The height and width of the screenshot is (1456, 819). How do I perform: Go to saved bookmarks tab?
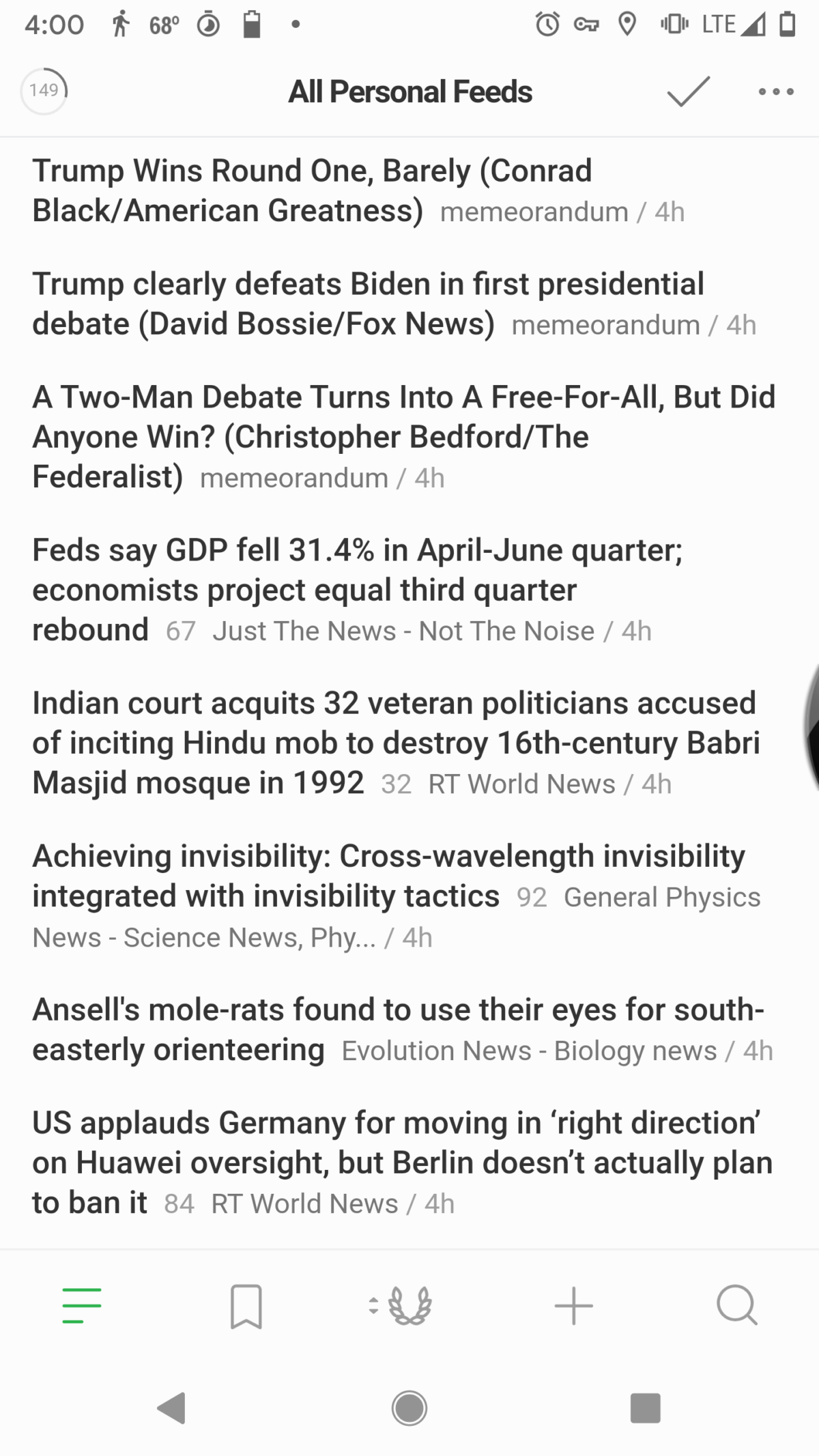coord(246,1306)
